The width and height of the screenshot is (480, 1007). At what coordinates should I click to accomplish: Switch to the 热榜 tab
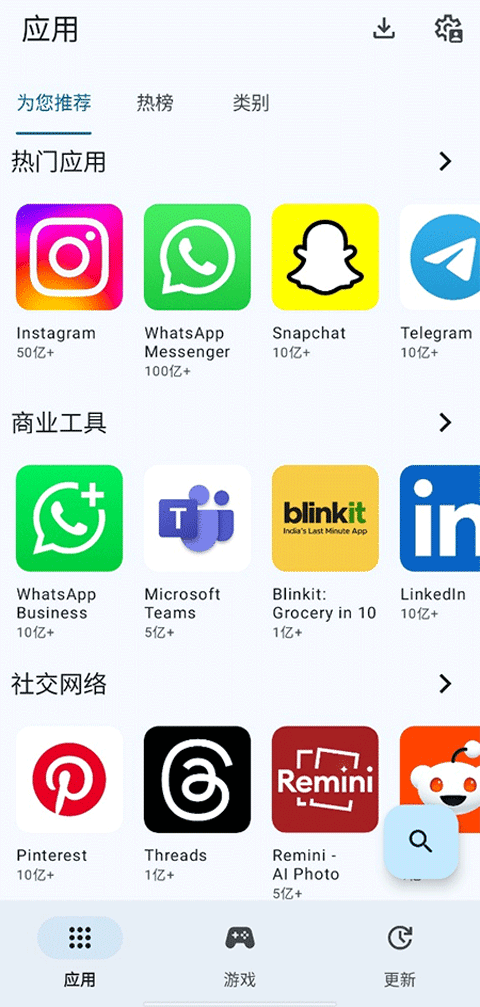pyautogui.click(x=155, y=103)
